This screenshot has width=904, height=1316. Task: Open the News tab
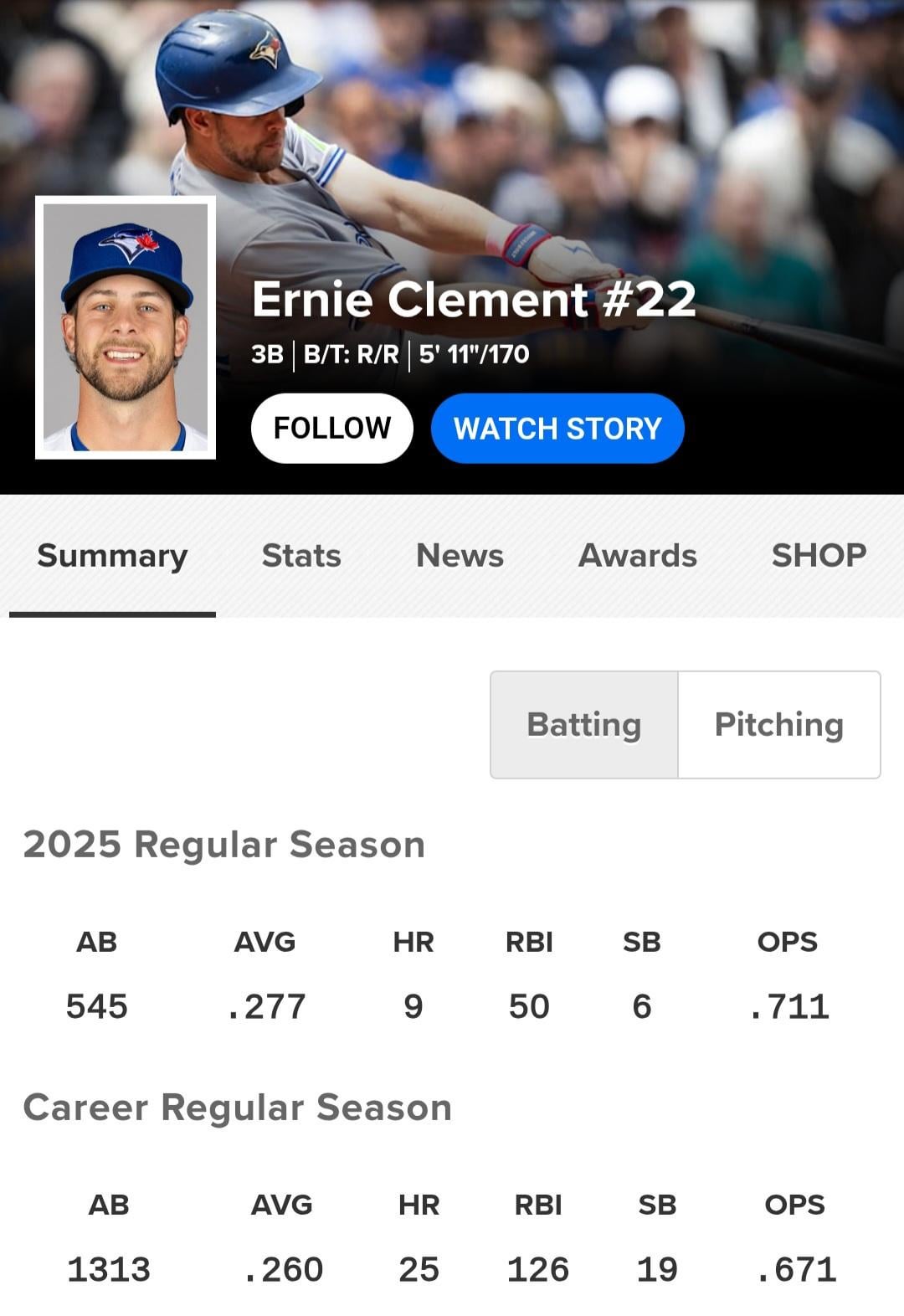[460, 556]
